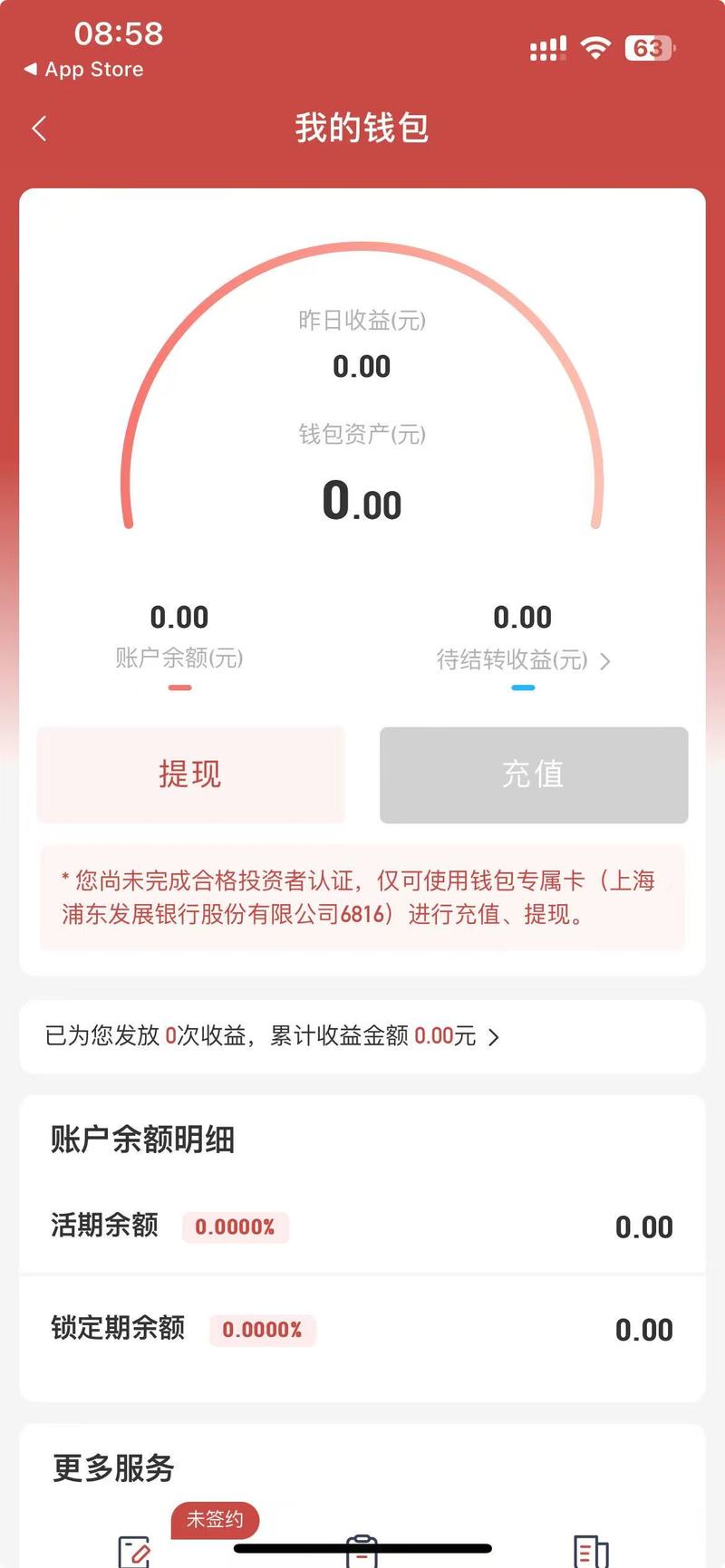The image size is (725, 1568).
Task: Return to App Store via status bar link
Action: (x=83, y=70)
